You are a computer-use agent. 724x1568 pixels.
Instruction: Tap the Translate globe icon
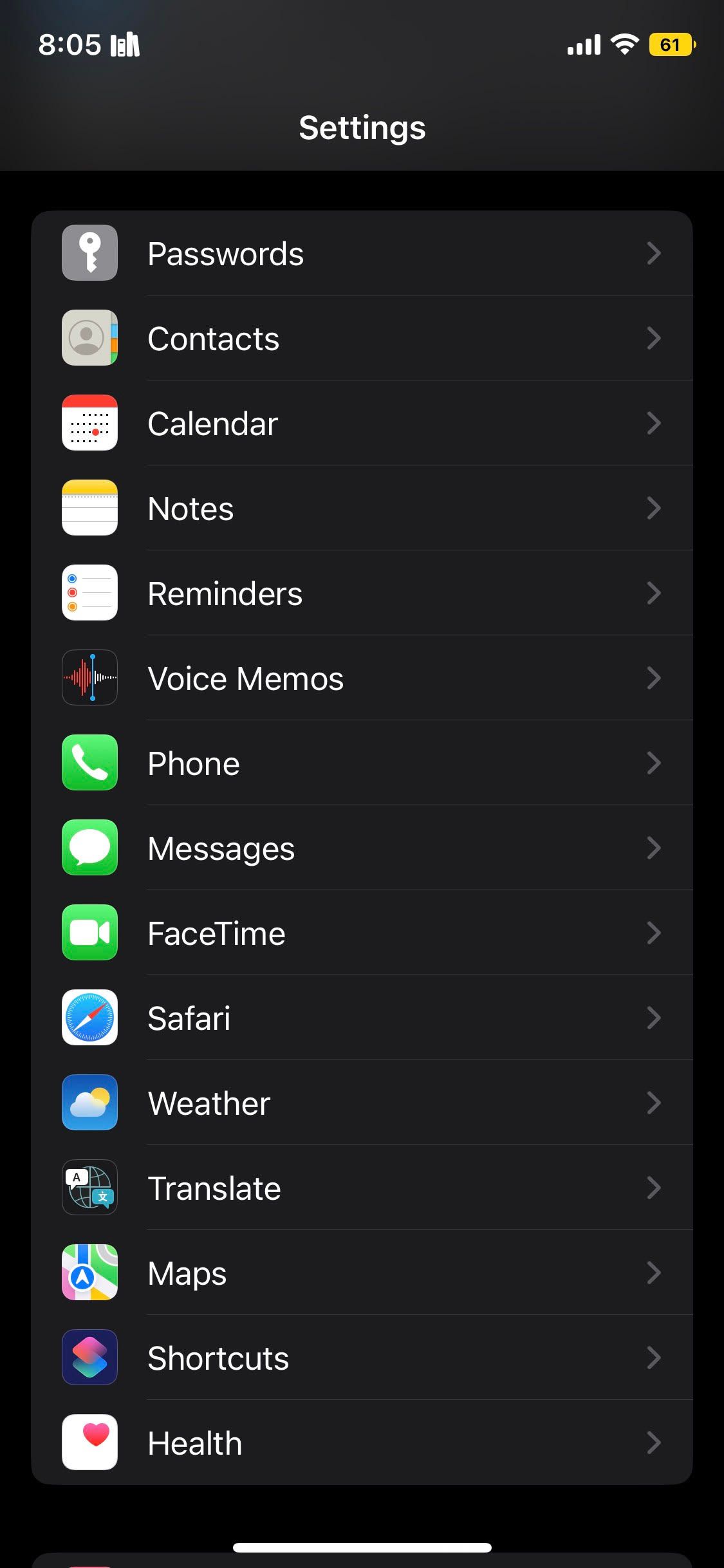pyautogui.click(x=89, y=1188)
